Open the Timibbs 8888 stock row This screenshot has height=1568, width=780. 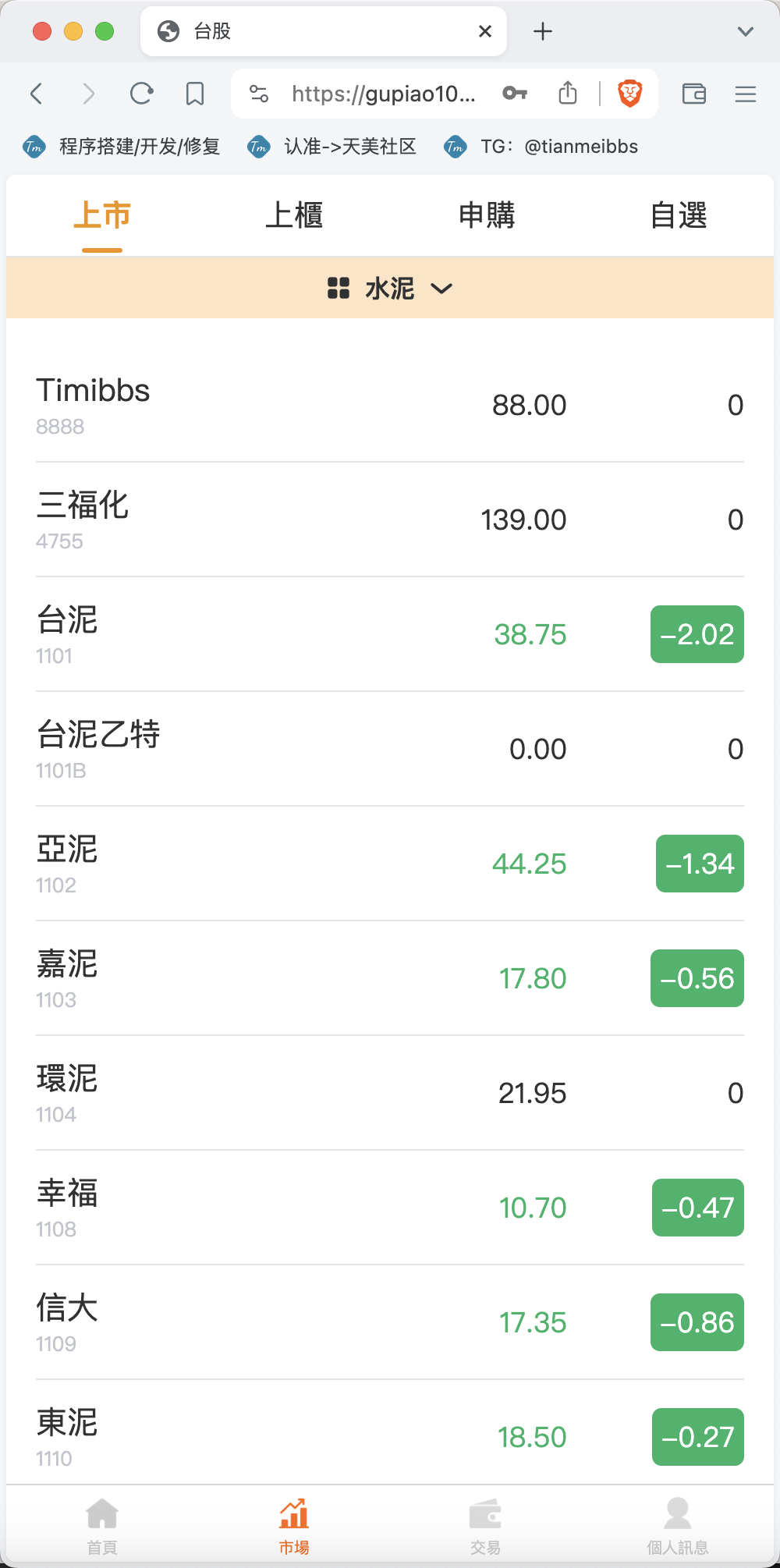click(x=390, y=405)
